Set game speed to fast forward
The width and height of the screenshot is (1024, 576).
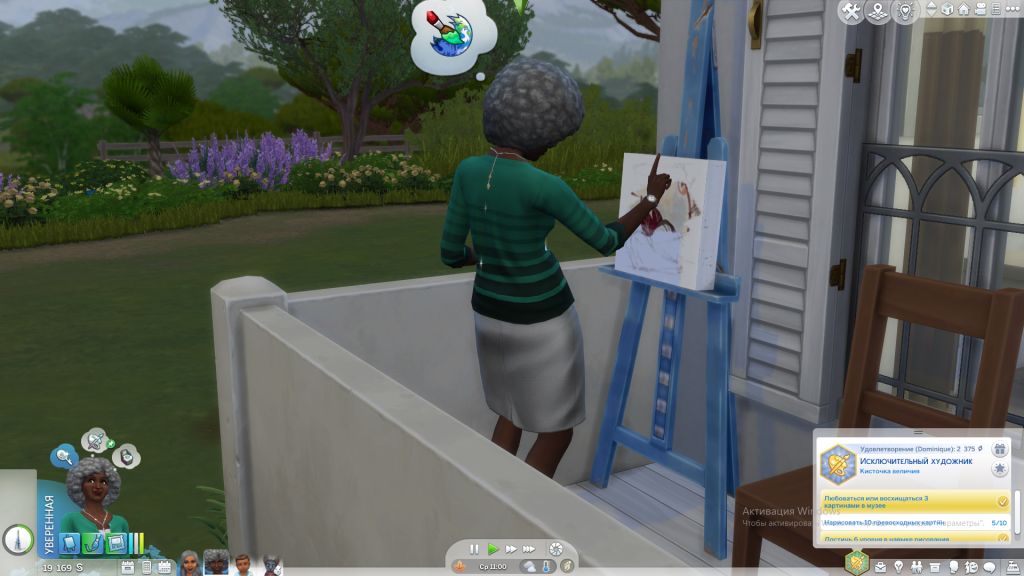pos(512,549)
